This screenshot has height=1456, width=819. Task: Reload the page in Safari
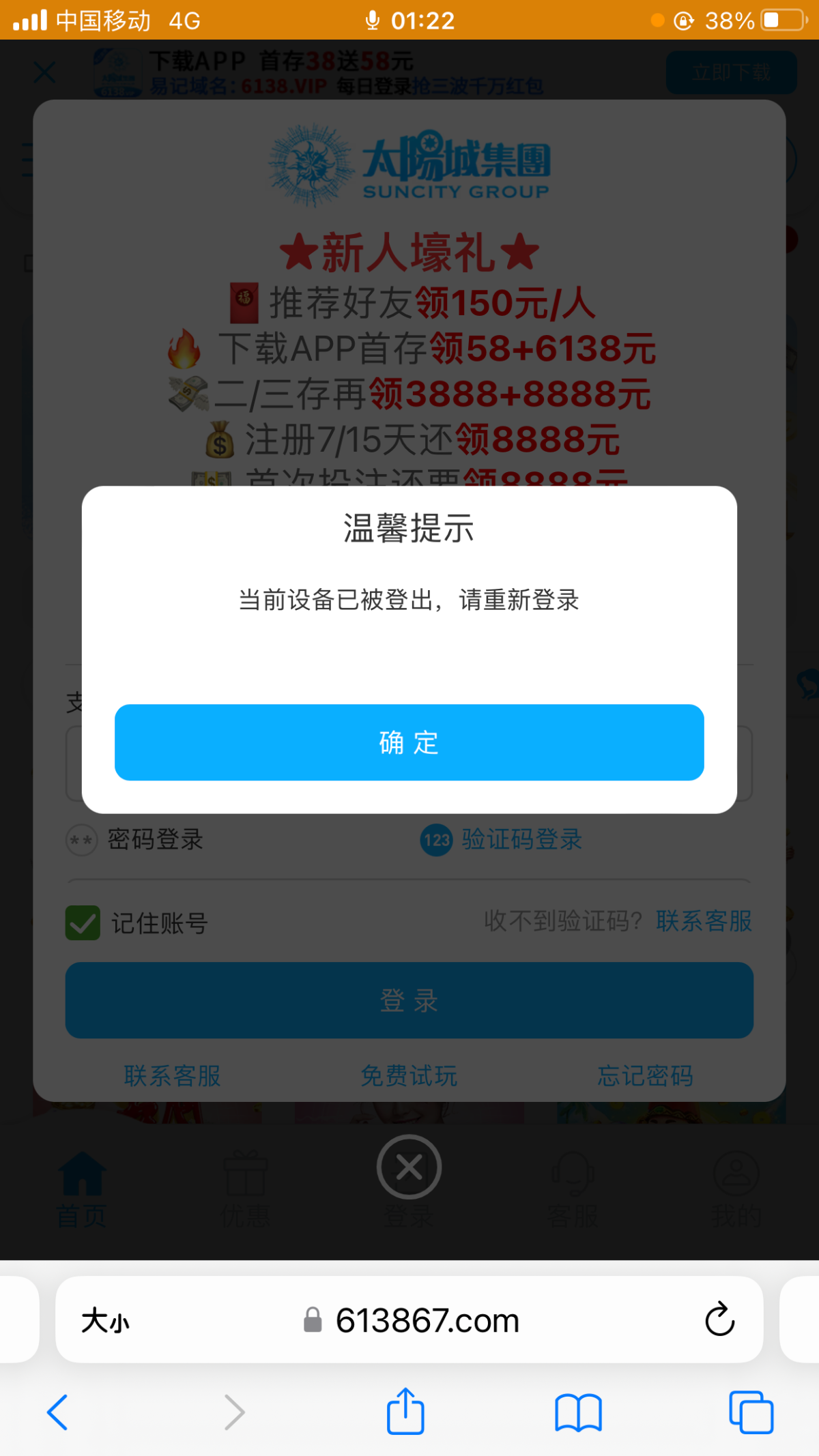[x=719, y=1320]
